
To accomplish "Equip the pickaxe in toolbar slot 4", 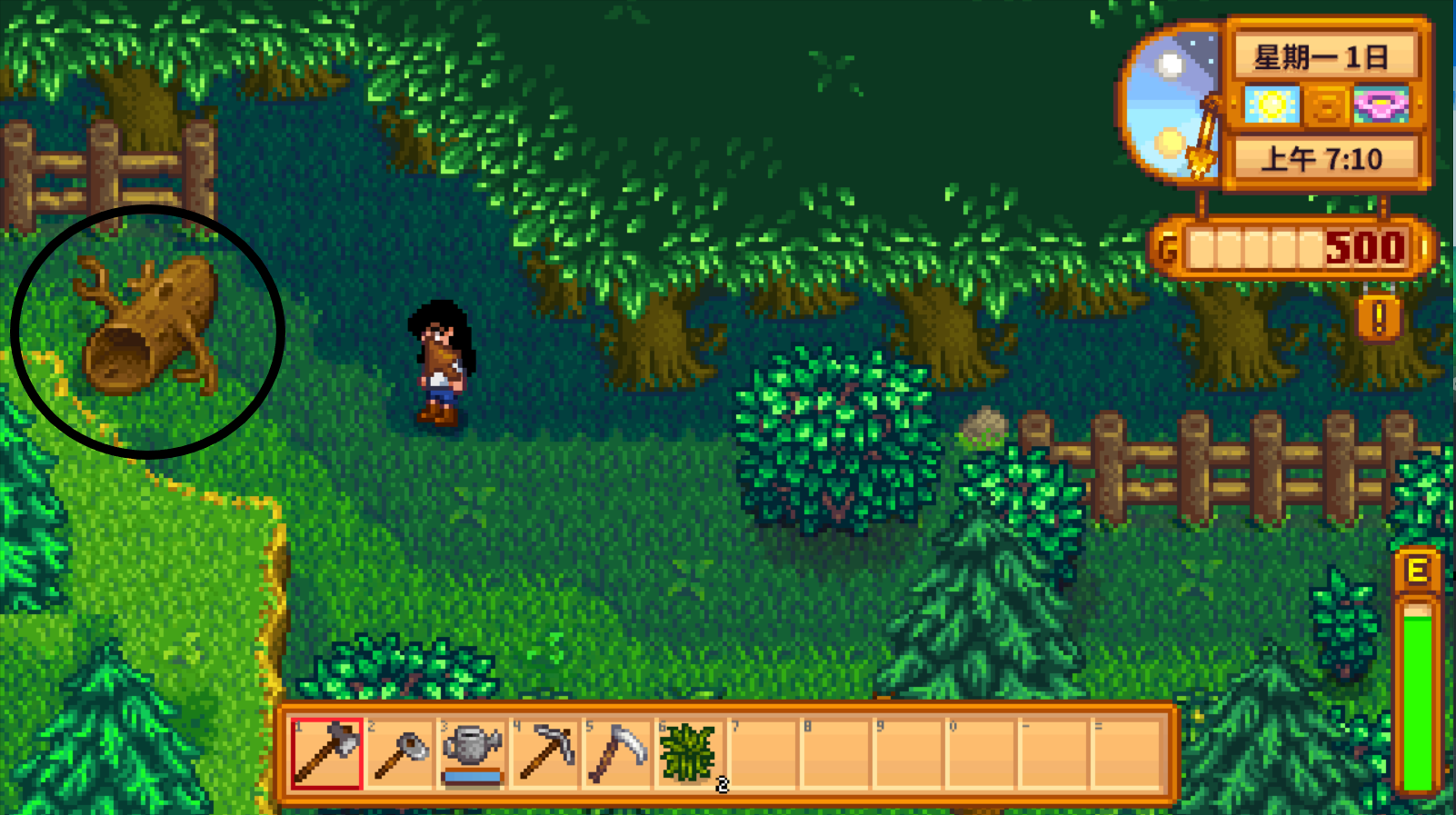I will click(544, 752).
